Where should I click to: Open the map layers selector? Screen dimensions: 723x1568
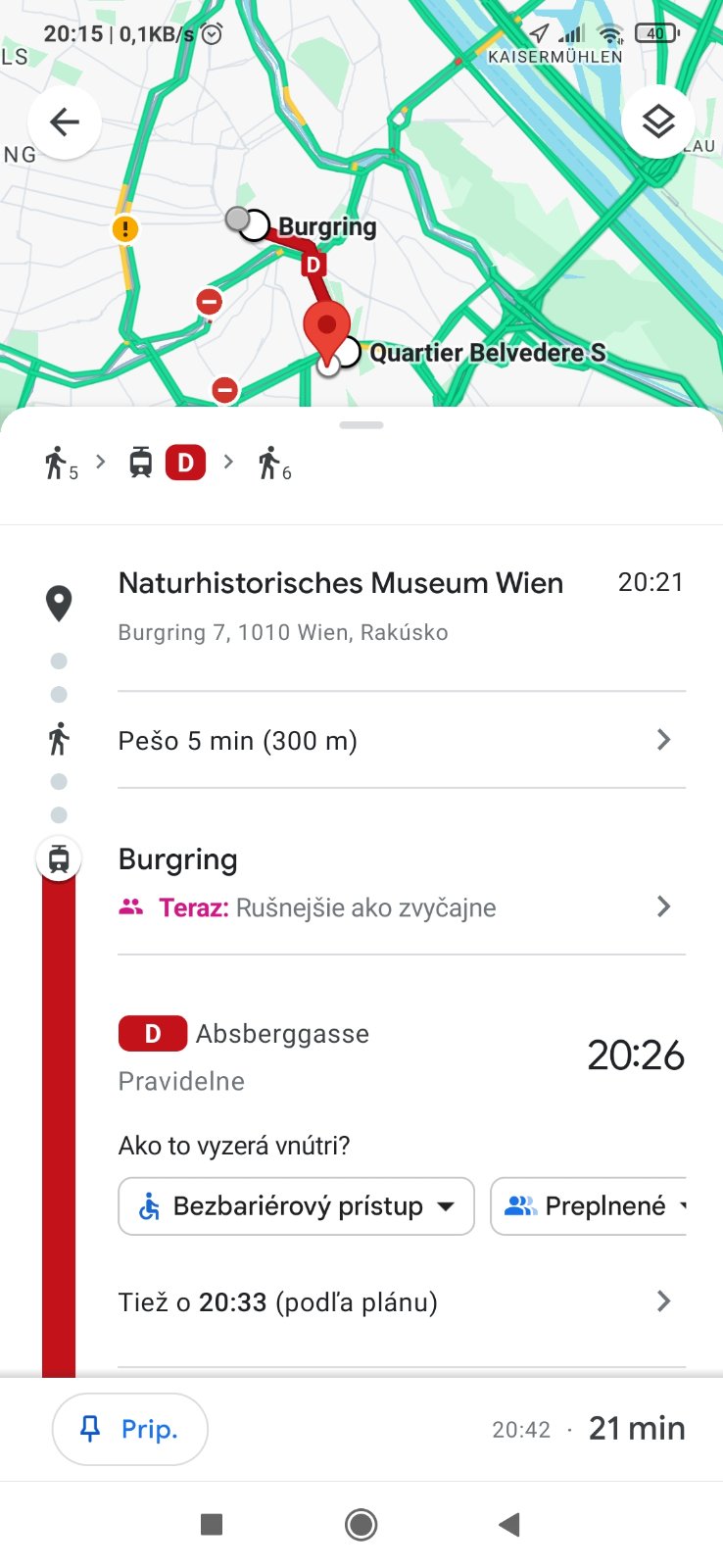[658, 122]
